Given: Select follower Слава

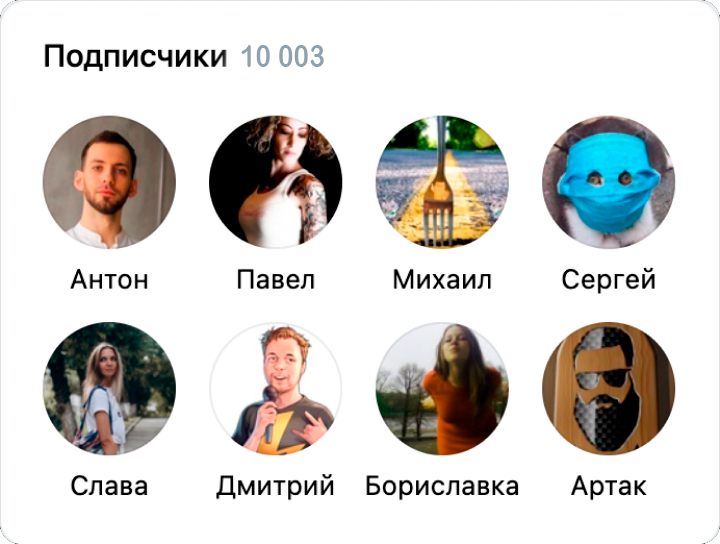Looking at the screenshot, I should click(109, 389).
